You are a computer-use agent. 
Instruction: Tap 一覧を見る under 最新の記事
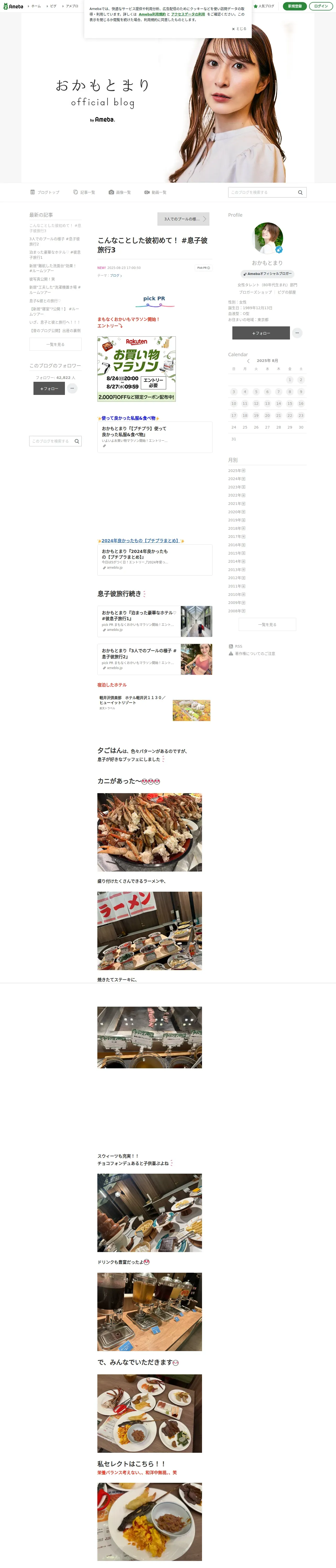pyautogui.click(x=55, y=344)
